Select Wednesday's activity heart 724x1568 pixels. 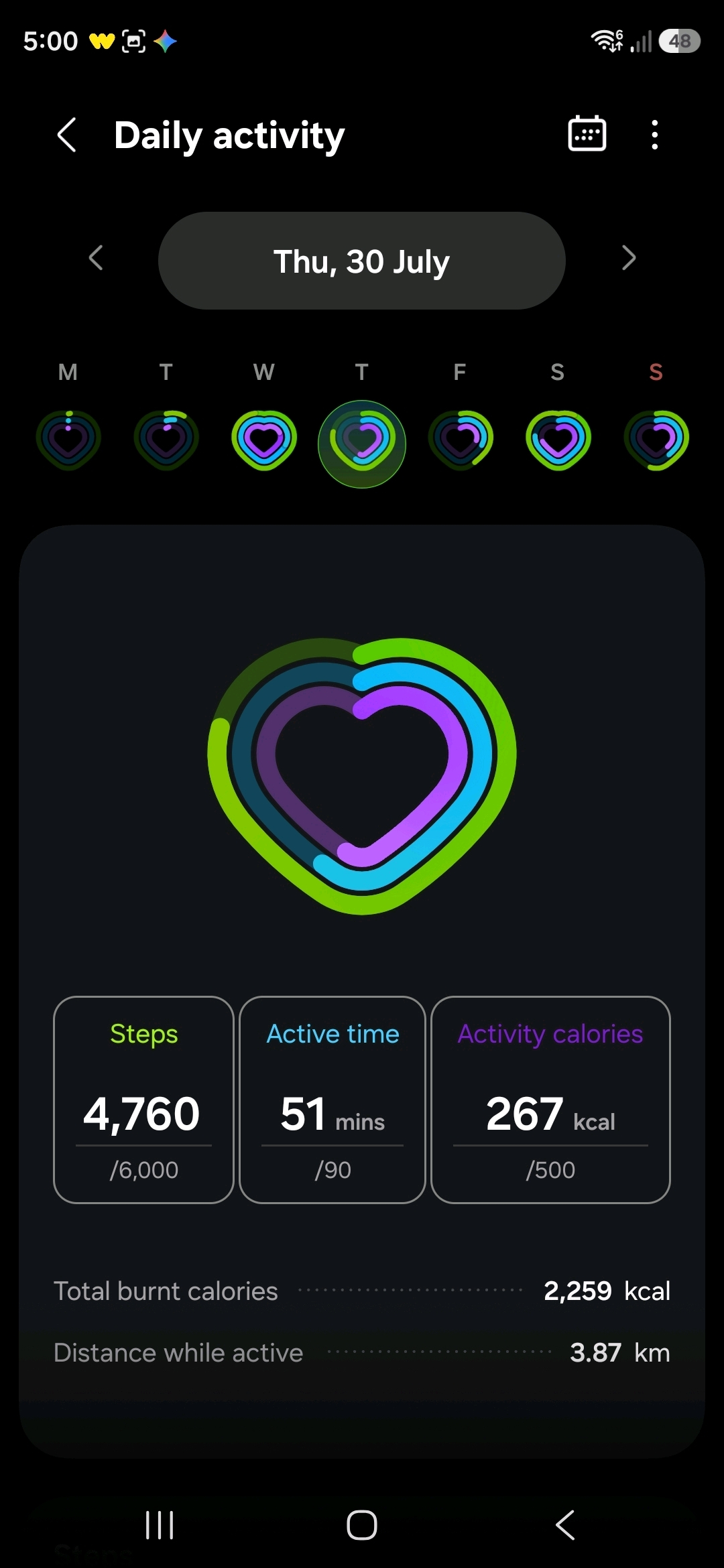[x=264, y=440]
